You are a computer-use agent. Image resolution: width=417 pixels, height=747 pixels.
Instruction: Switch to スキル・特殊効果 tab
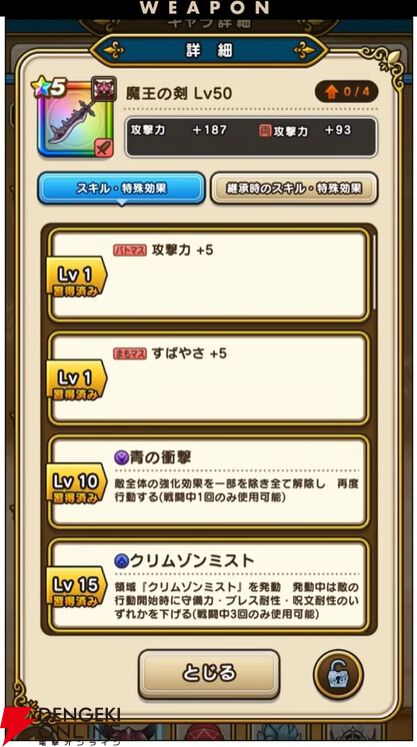[x=122, y=188]
